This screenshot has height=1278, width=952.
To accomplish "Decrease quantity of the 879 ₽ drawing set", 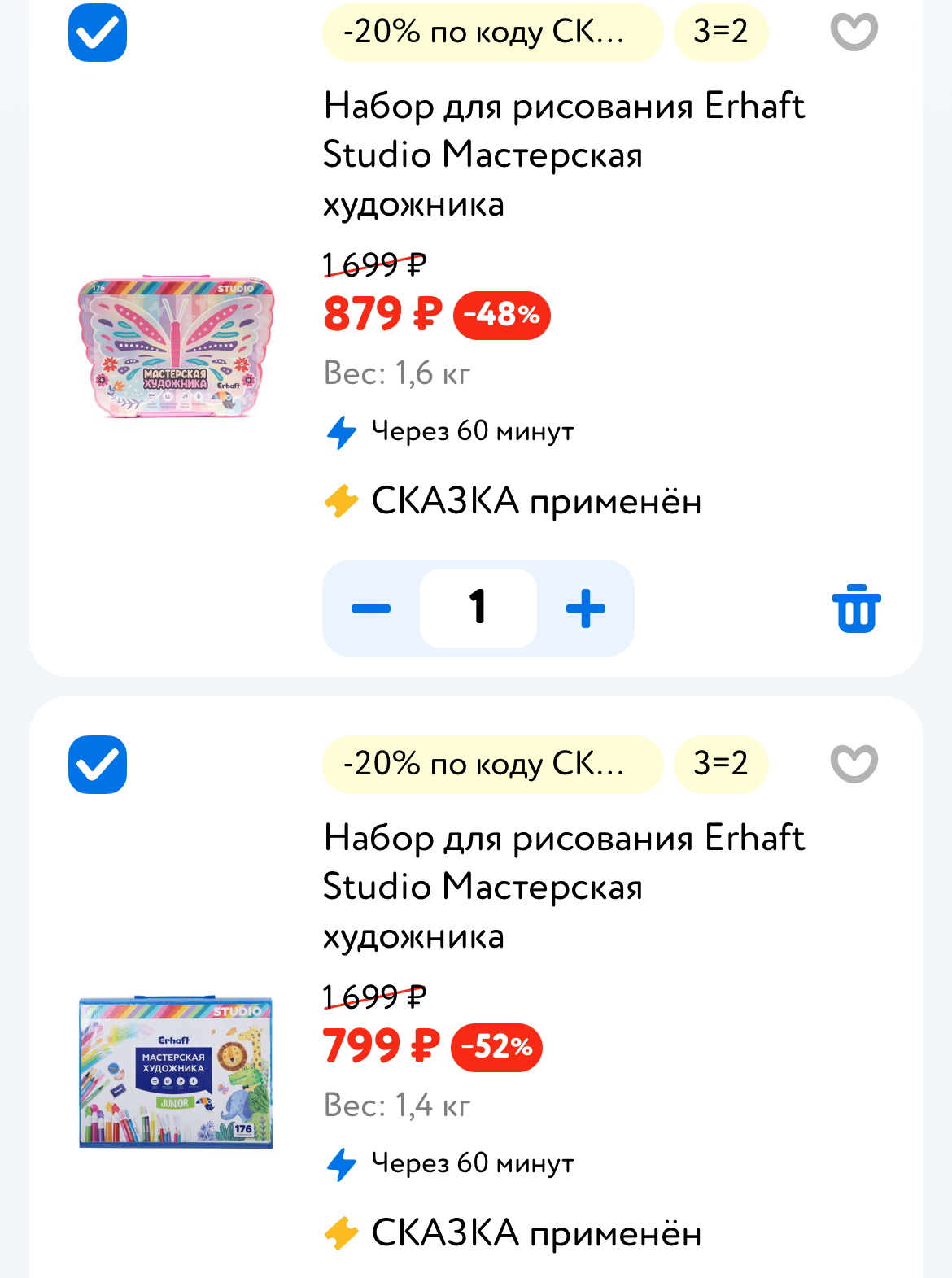I will (x=371, y=608).
